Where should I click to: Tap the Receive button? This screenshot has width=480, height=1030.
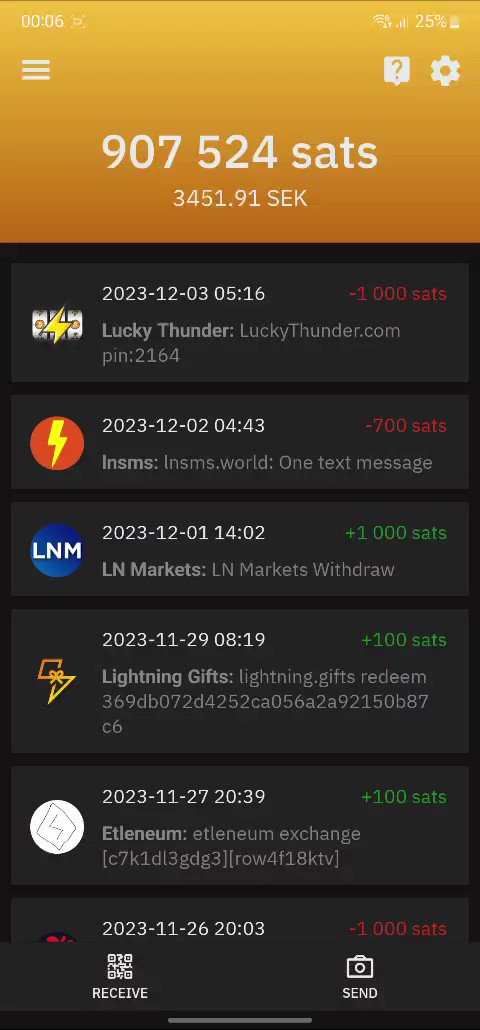[x=120, y=977]
